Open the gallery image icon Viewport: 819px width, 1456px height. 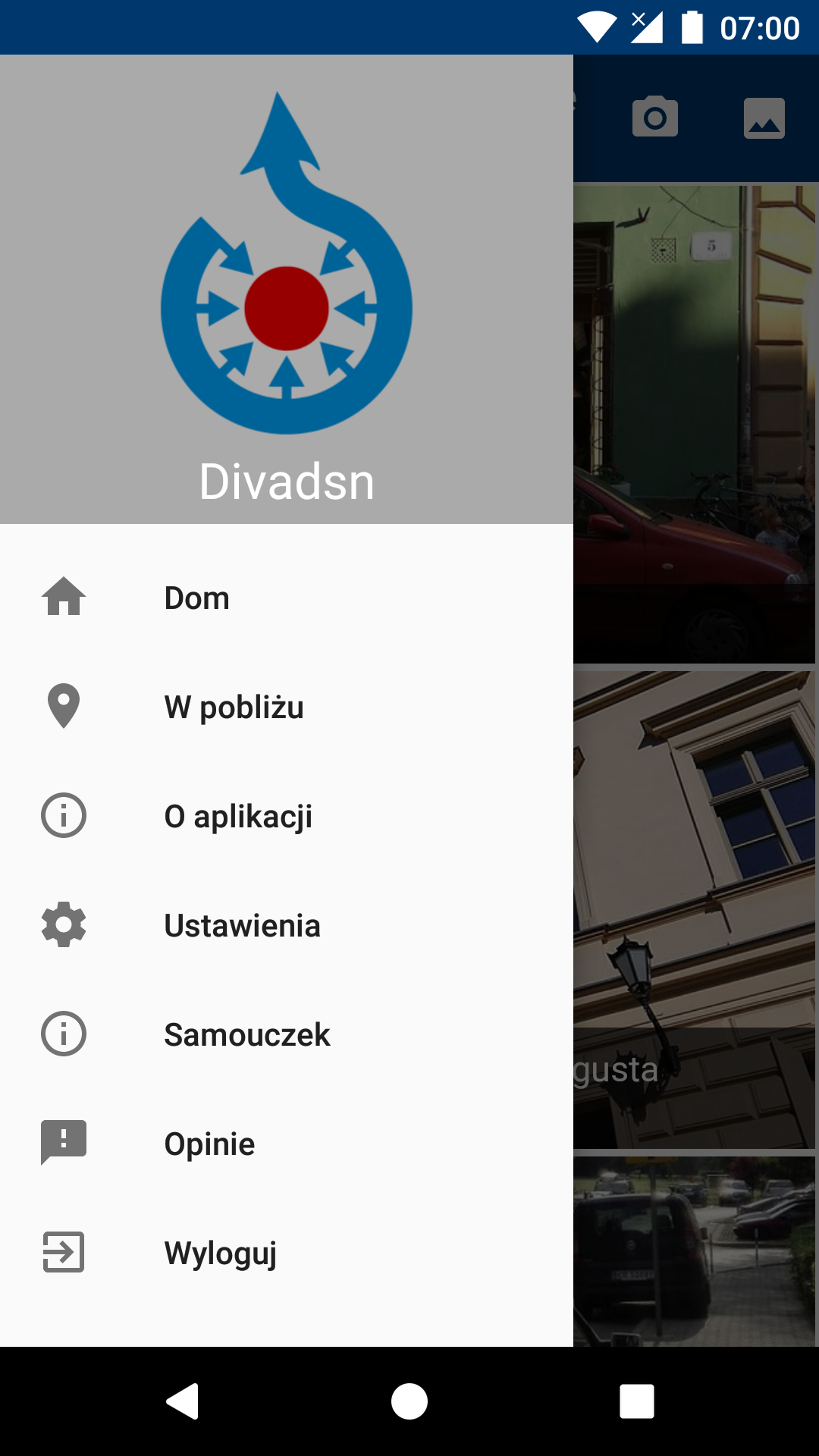(x=764, y=118)
